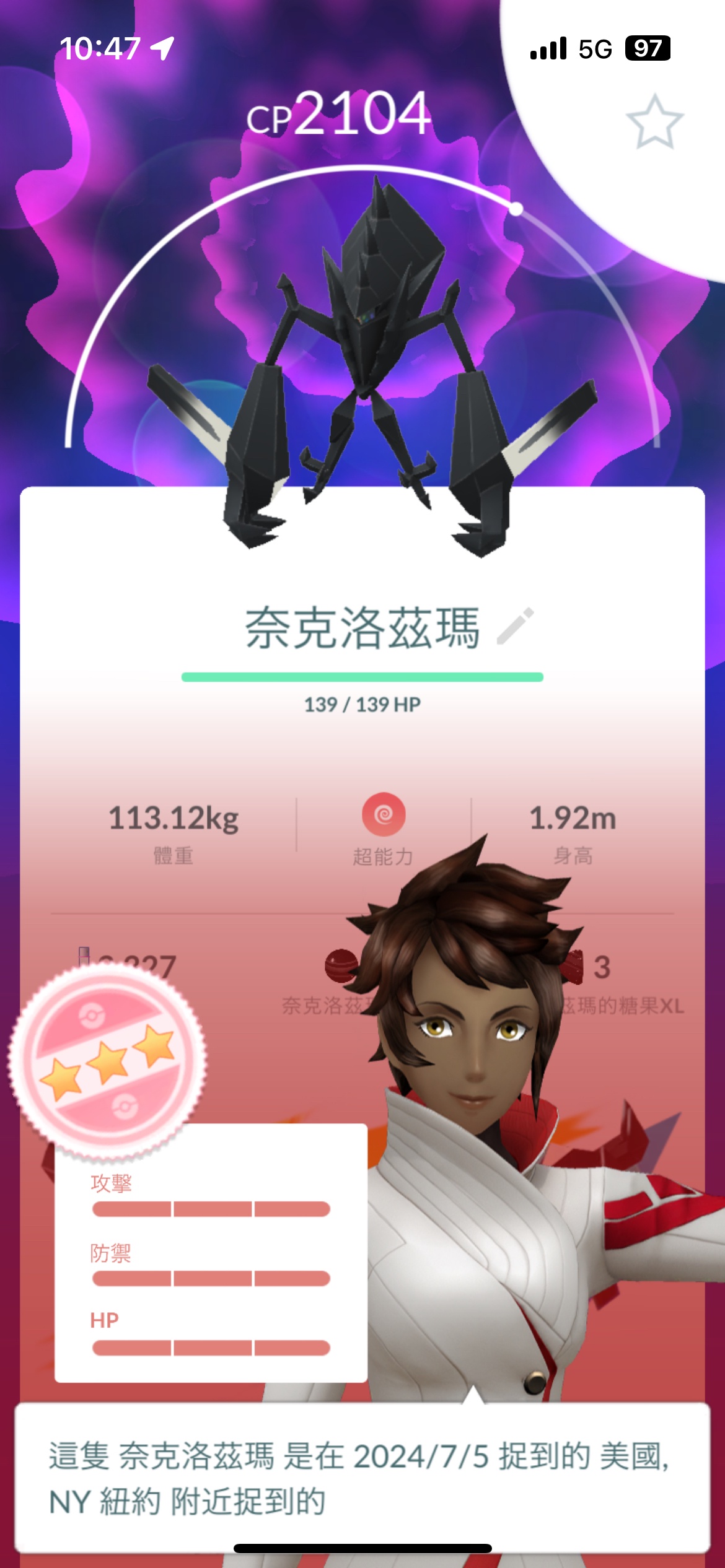Dismiss the appraisal speech bubble
This screenshot has width=725, height=1568.
tap(362, 1476)
